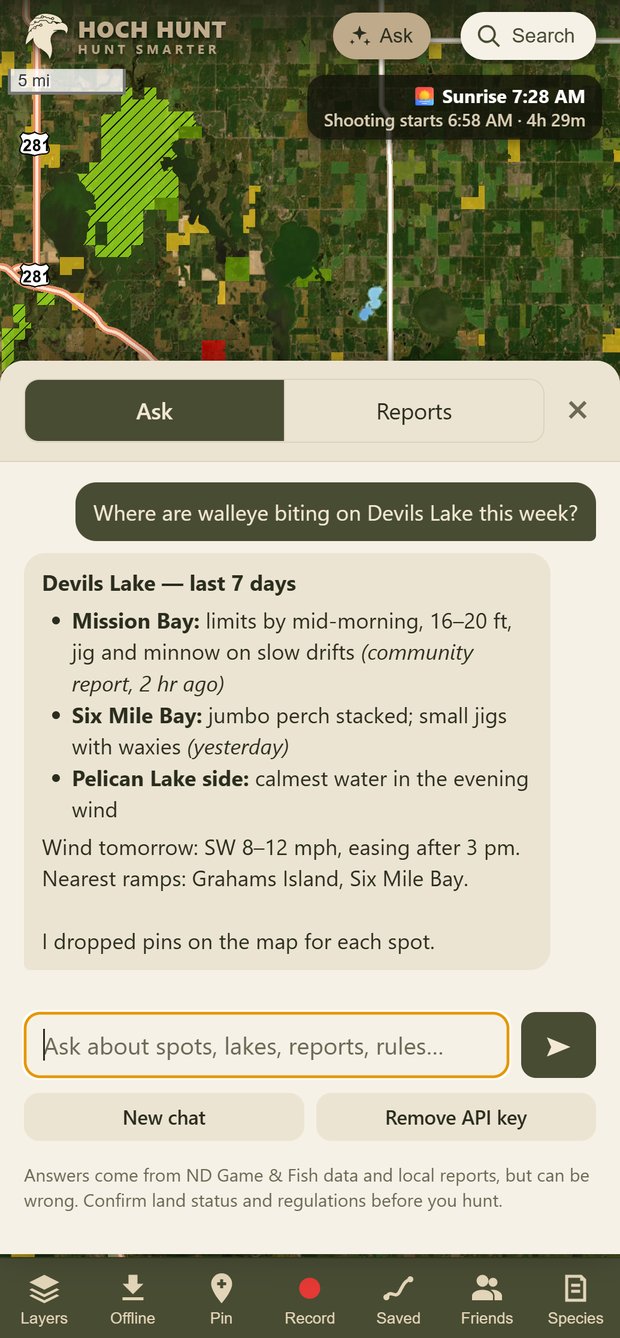Select the Ask tab in the panel
The image size is (620, 1338).
155,411
